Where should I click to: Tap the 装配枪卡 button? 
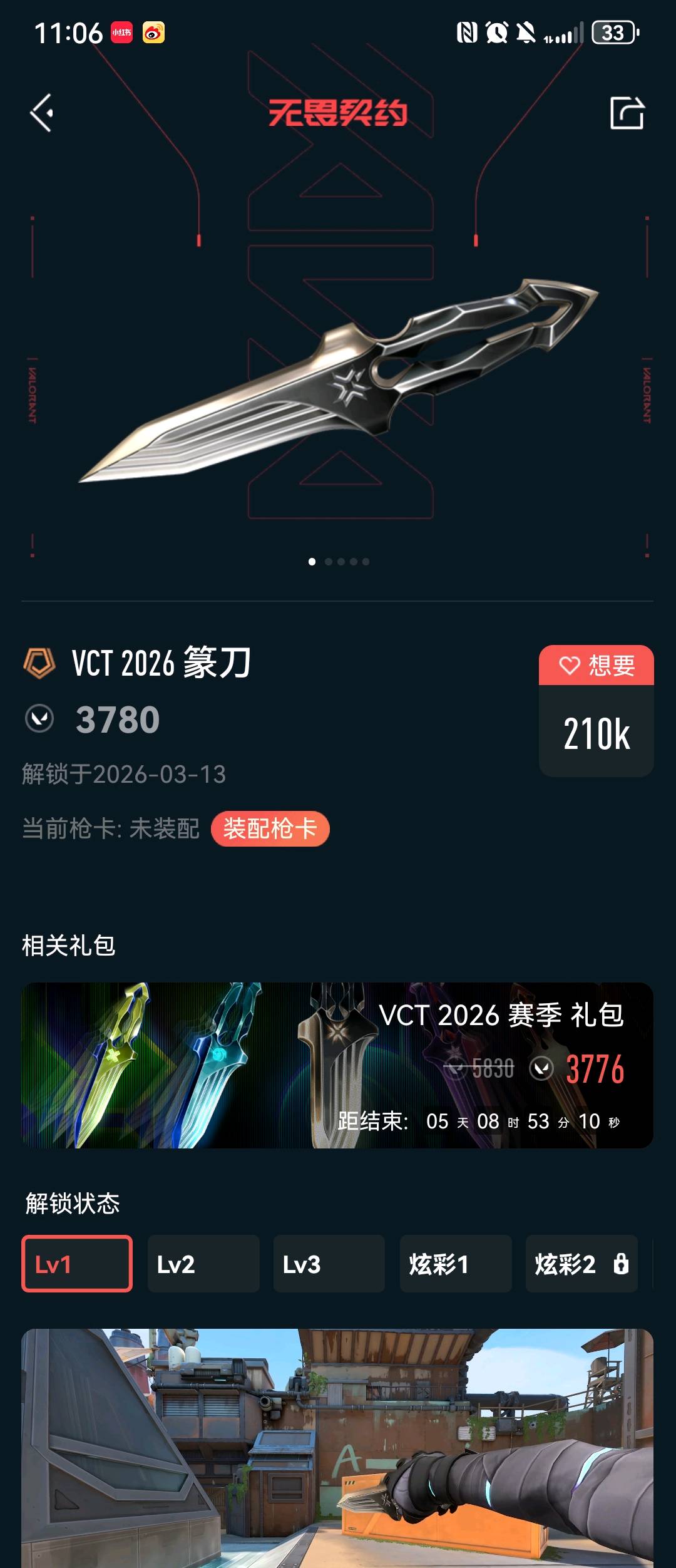[270, 829]
